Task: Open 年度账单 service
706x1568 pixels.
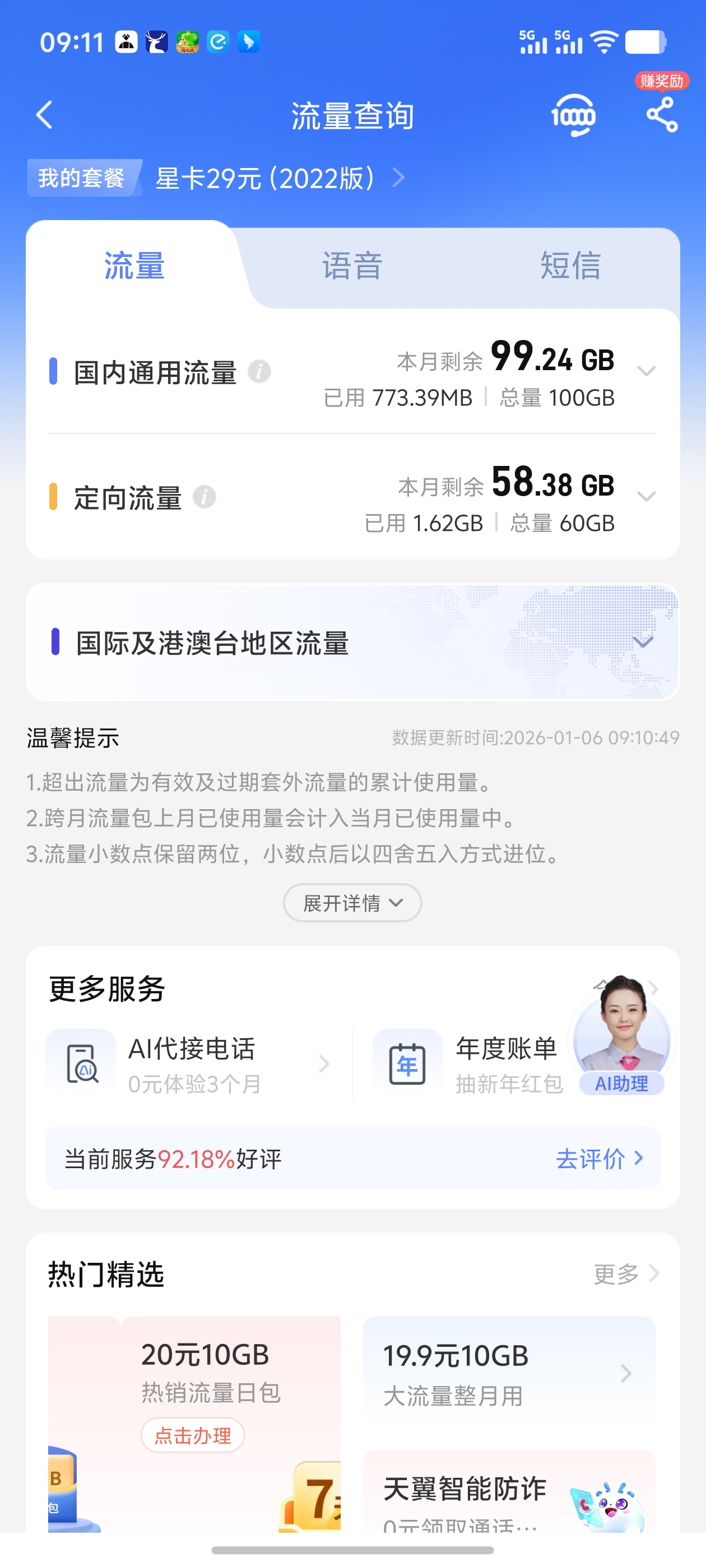Action: pyautogui.click(x=475, y=1063)
